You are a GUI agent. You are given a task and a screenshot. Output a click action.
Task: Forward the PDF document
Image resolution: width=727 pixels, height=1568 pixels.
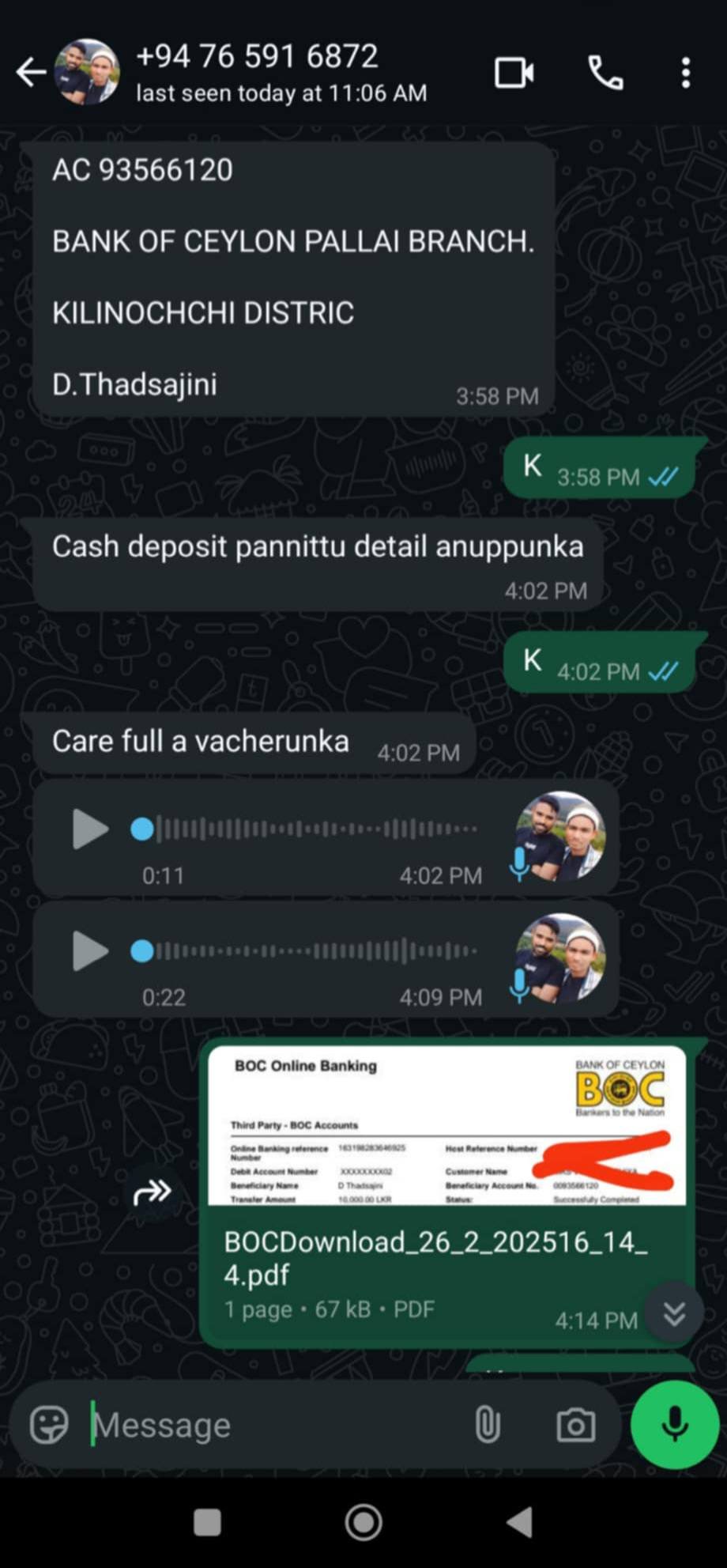tap(152, 1192)
